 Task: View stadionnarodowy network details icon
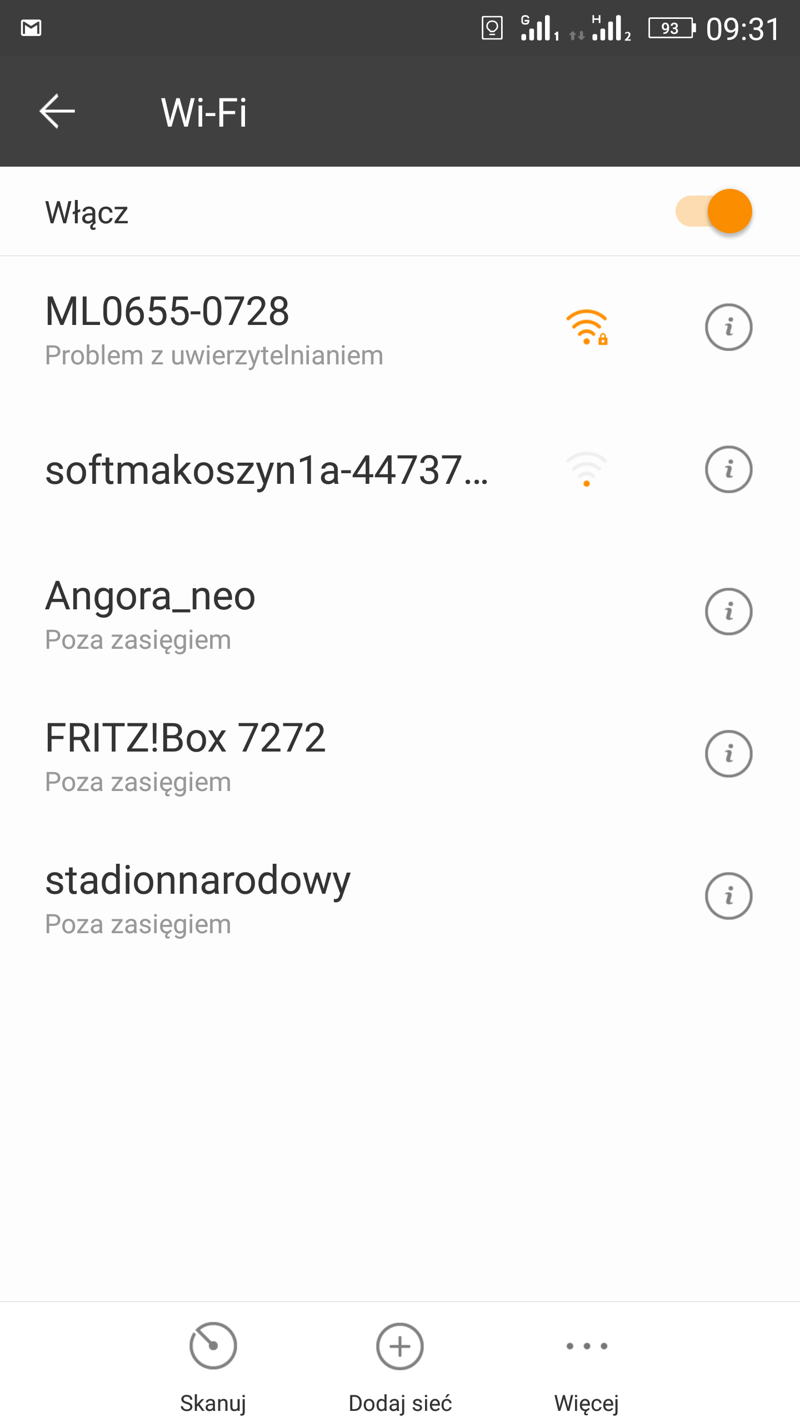coord(728,896)
